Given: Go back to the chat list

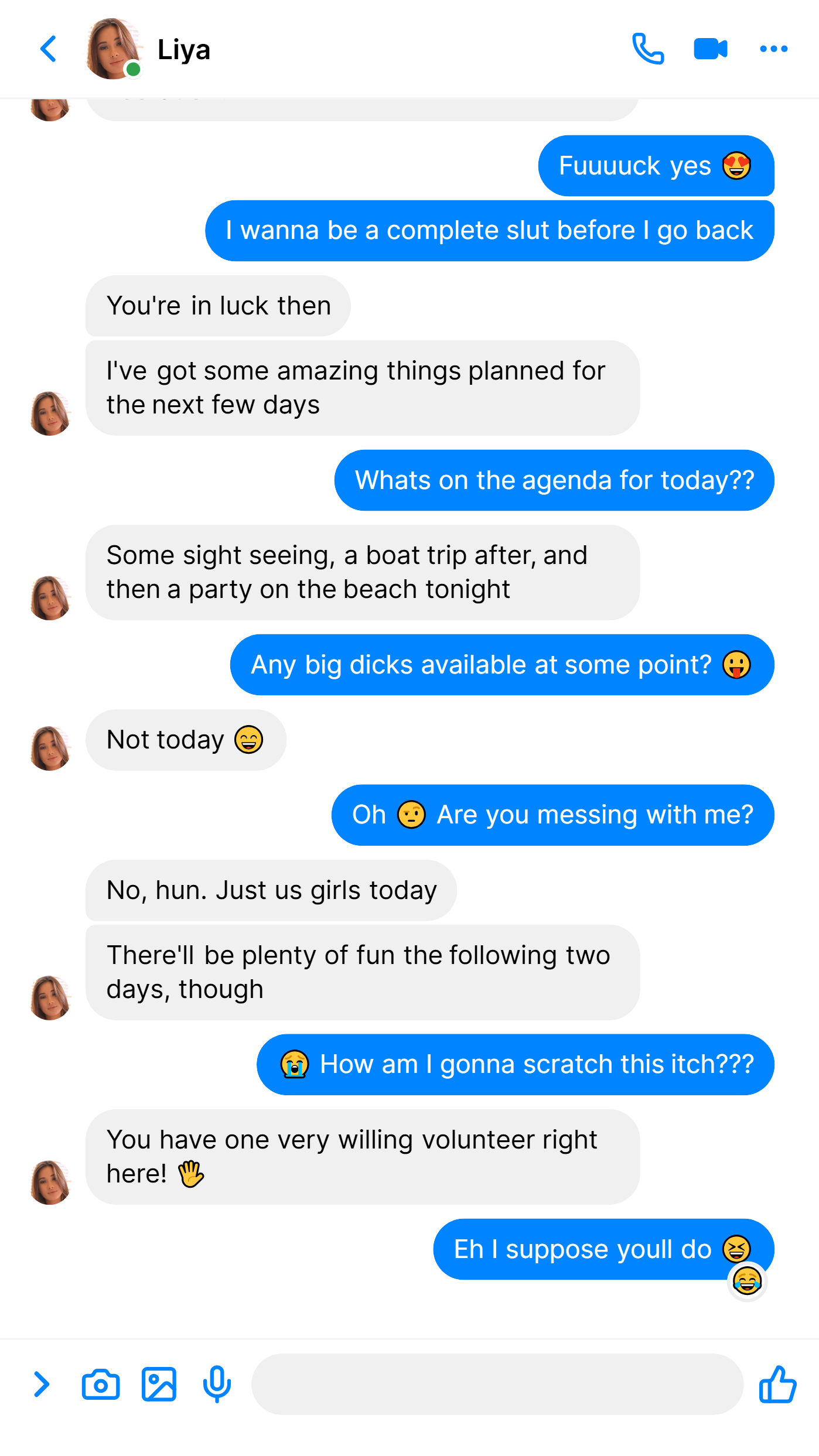Looking at the screenshot, I should [49, 49].
